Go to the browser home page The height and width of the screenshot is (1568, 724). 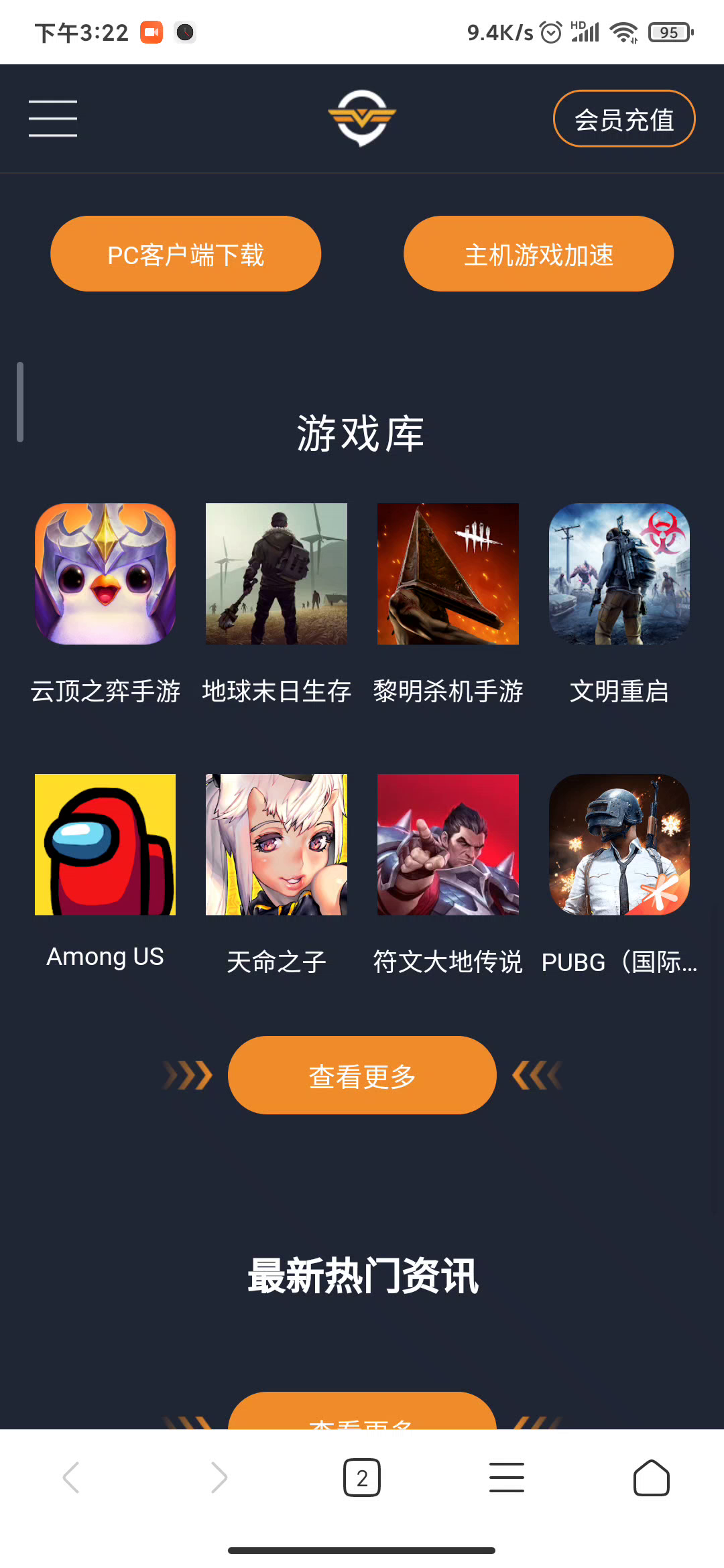652,1478
